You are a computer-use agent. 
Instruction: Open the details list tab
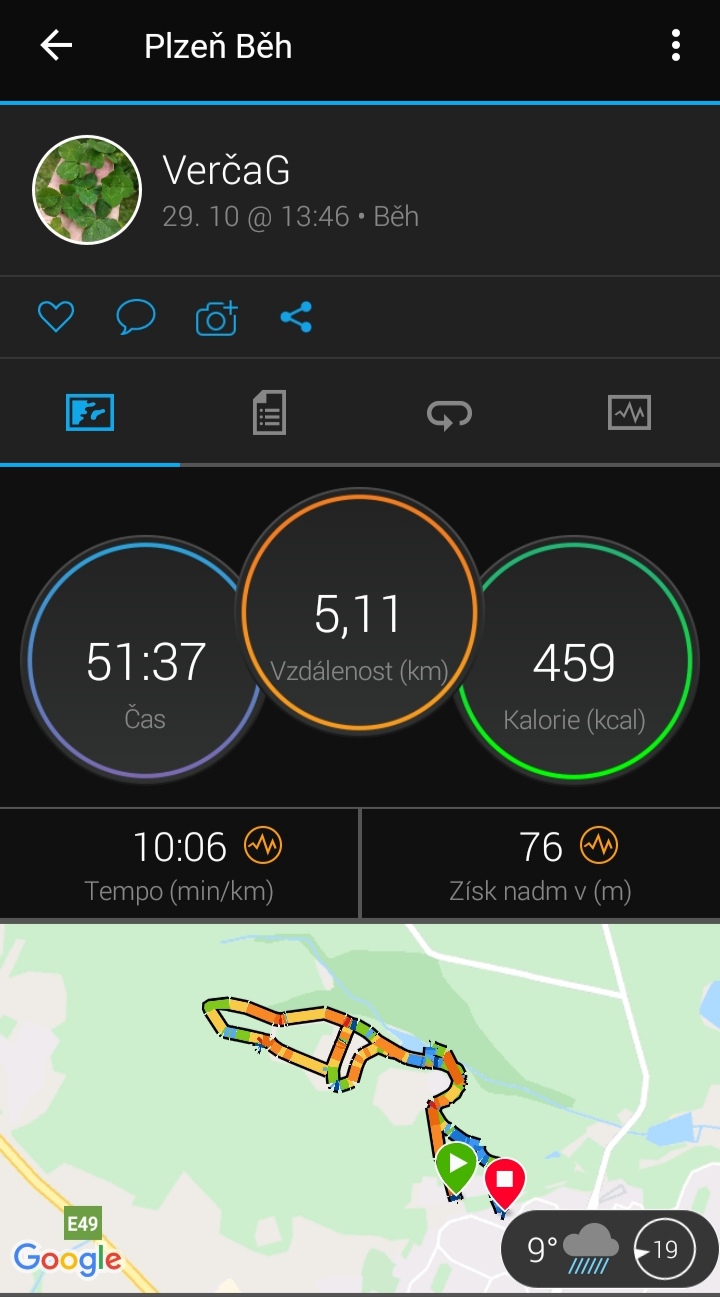269,412
